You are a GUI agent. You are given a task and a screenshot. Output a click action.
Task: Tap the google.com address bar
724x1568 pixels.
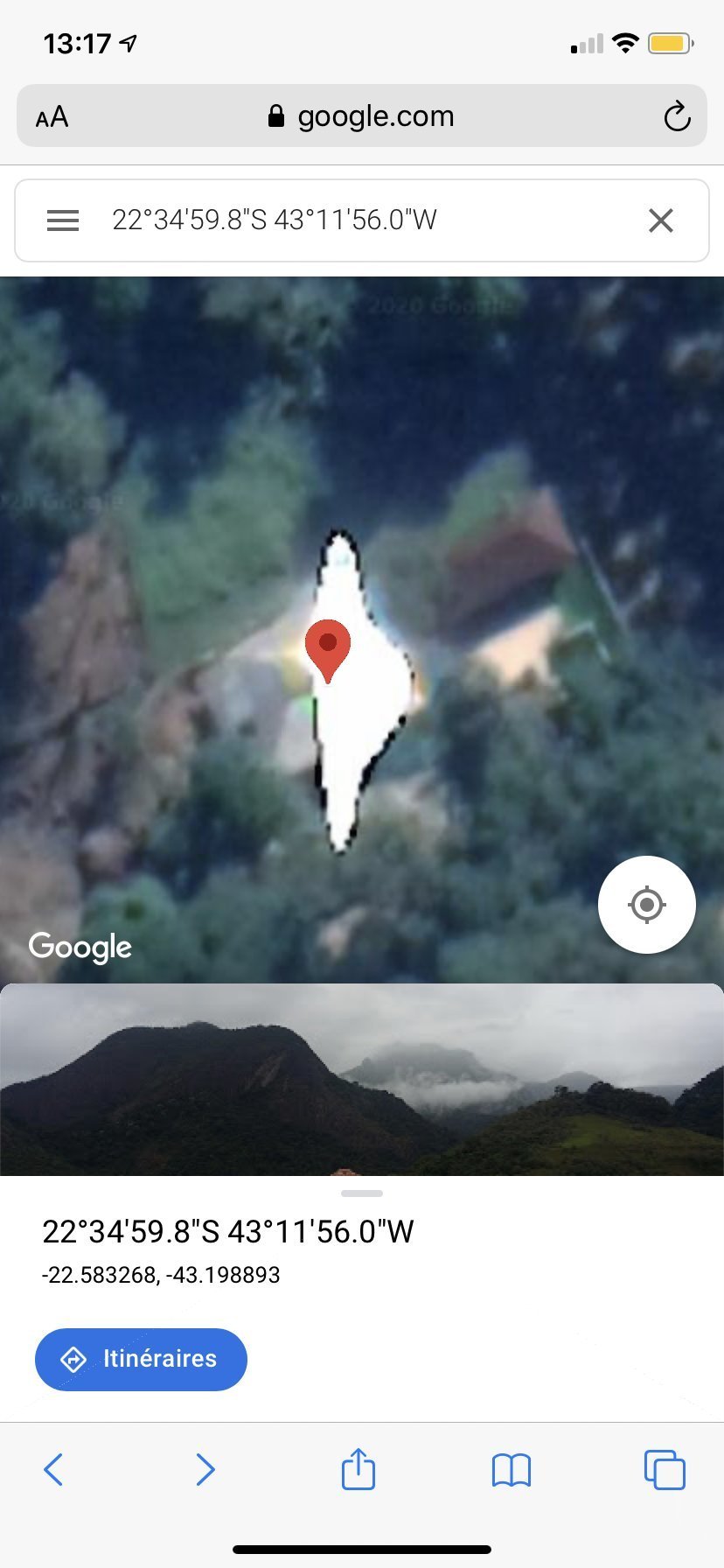(x=362, y=115)
